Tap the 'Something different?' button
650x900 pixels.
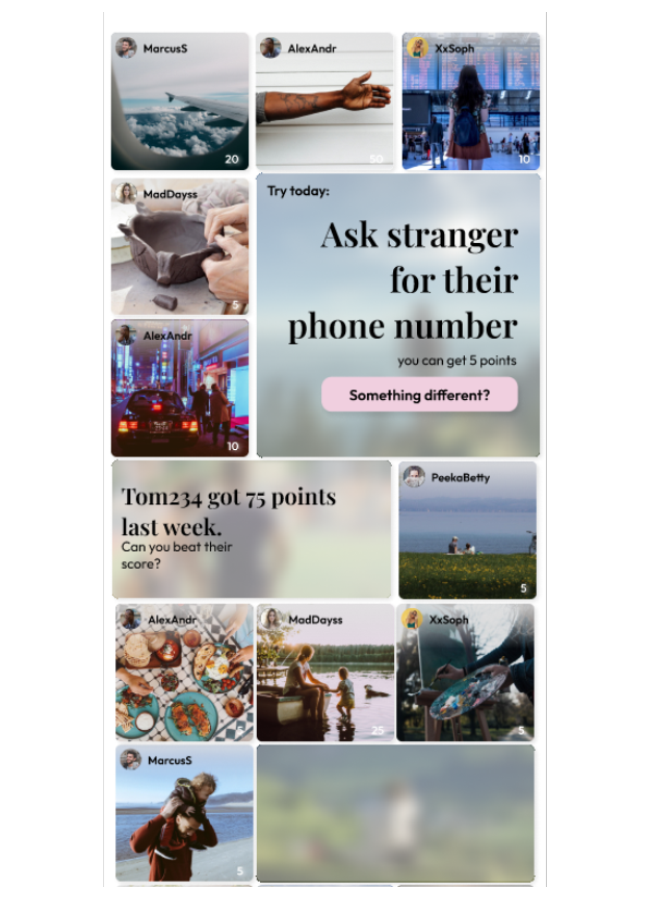[419, 395]
